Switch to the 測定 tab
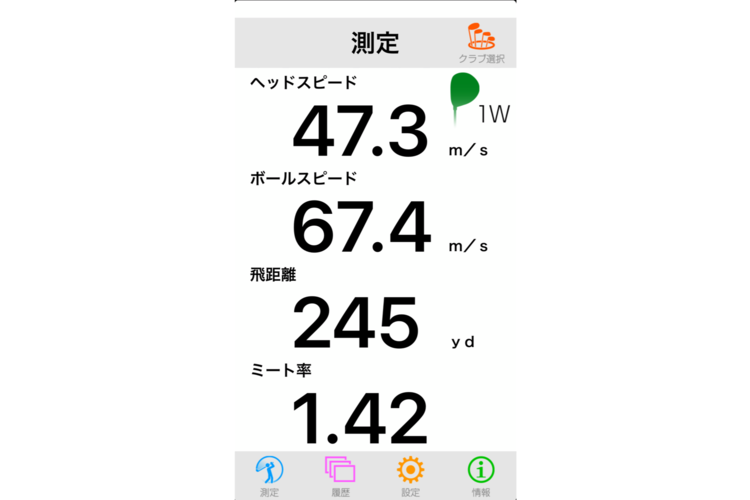This screenshot has height=500, width=750. click(270, 475)
